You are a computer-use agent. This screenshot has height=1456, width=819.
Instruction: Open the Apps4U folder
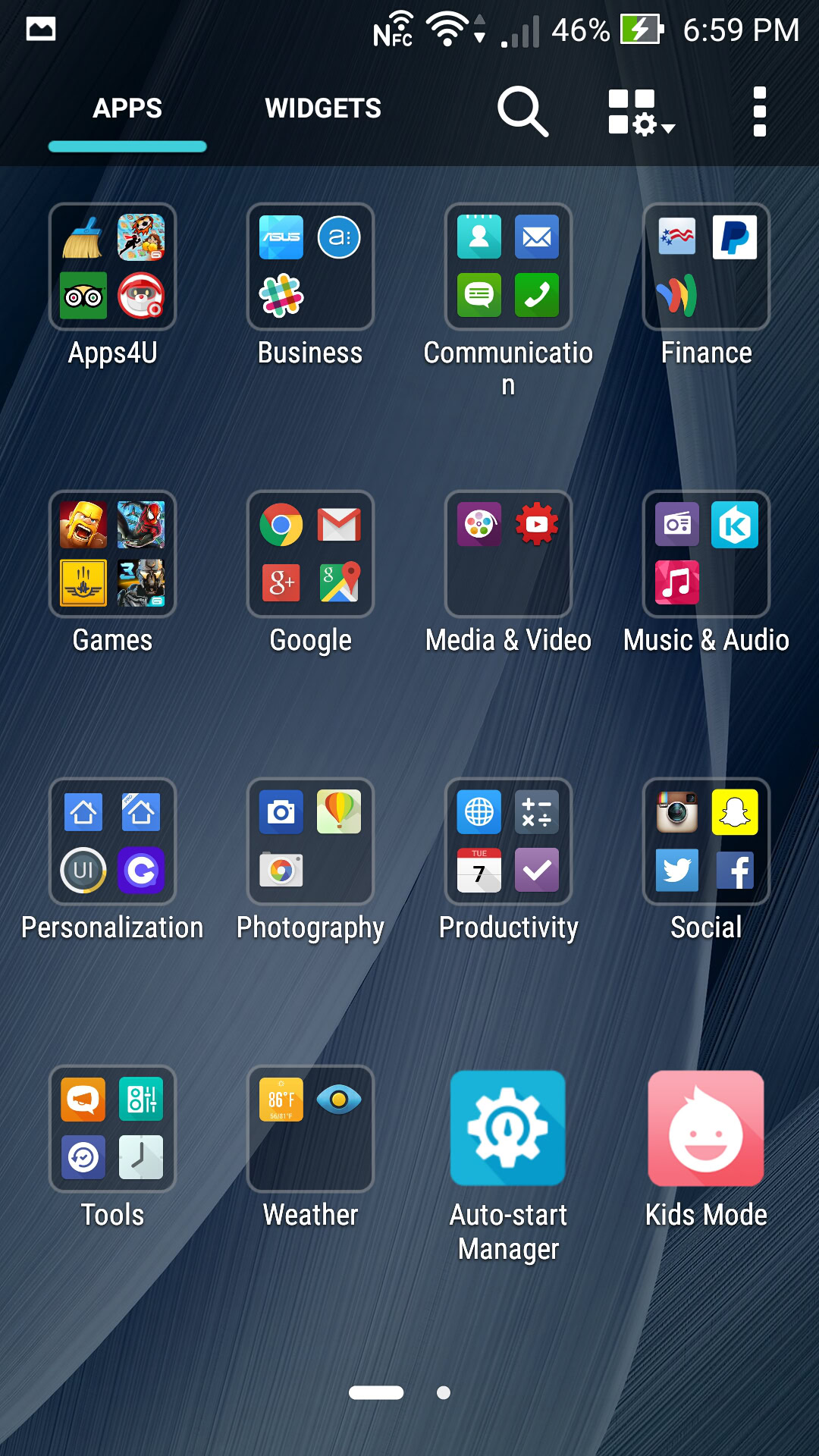coord(112,267)
